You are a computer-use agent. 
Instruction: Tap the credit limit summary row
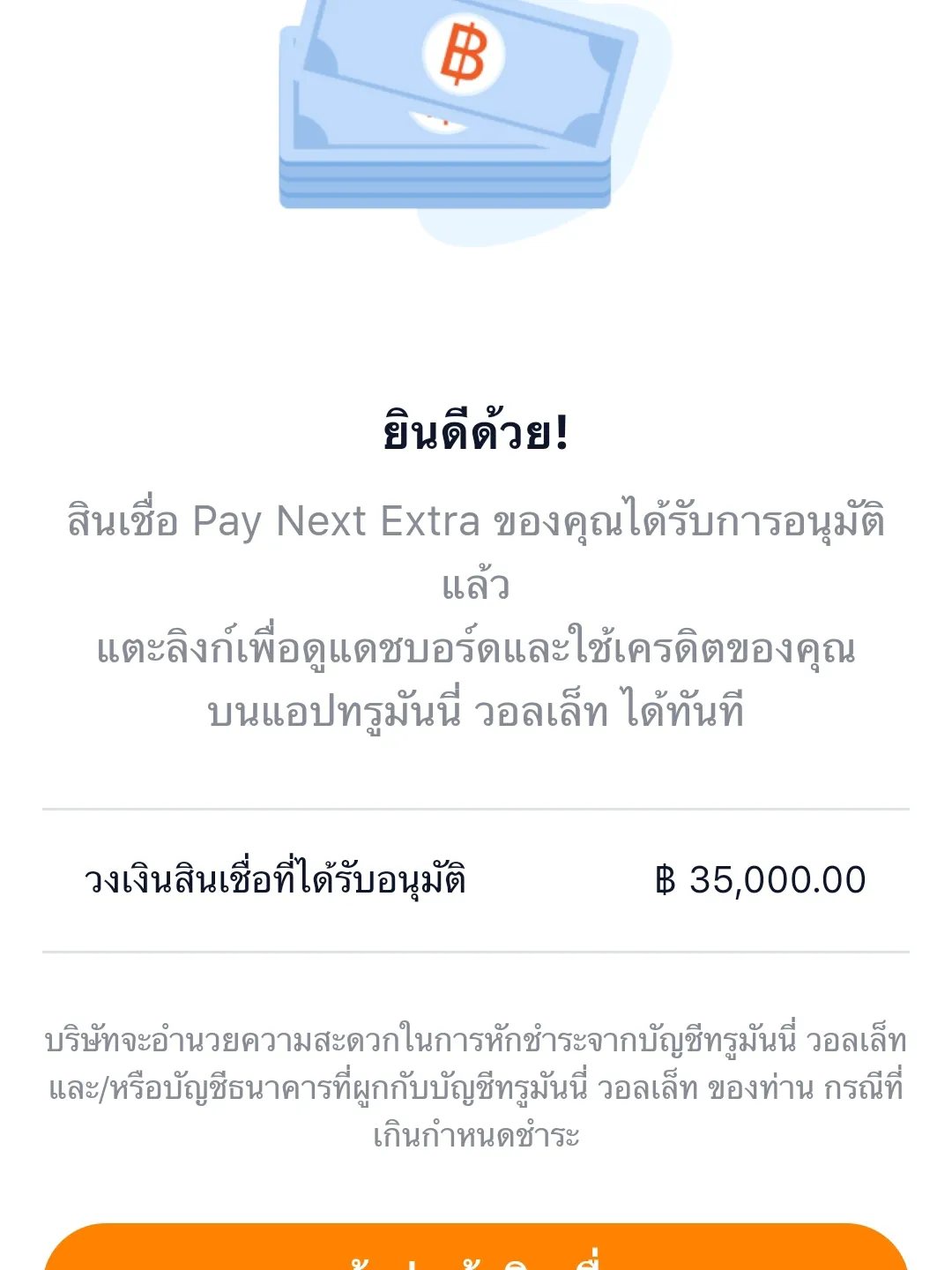click(x=476, y=878)
